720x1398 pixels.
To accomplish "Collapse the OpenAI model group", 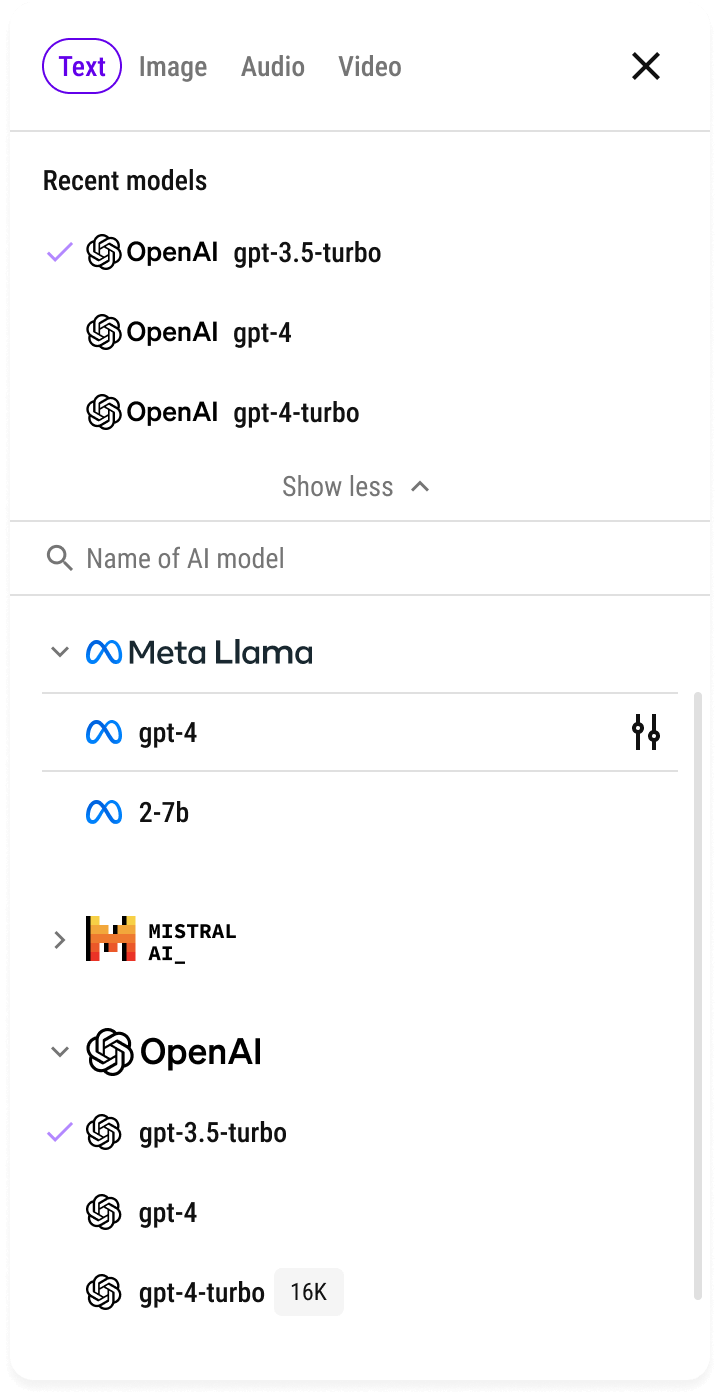I will coord(60,1052).
